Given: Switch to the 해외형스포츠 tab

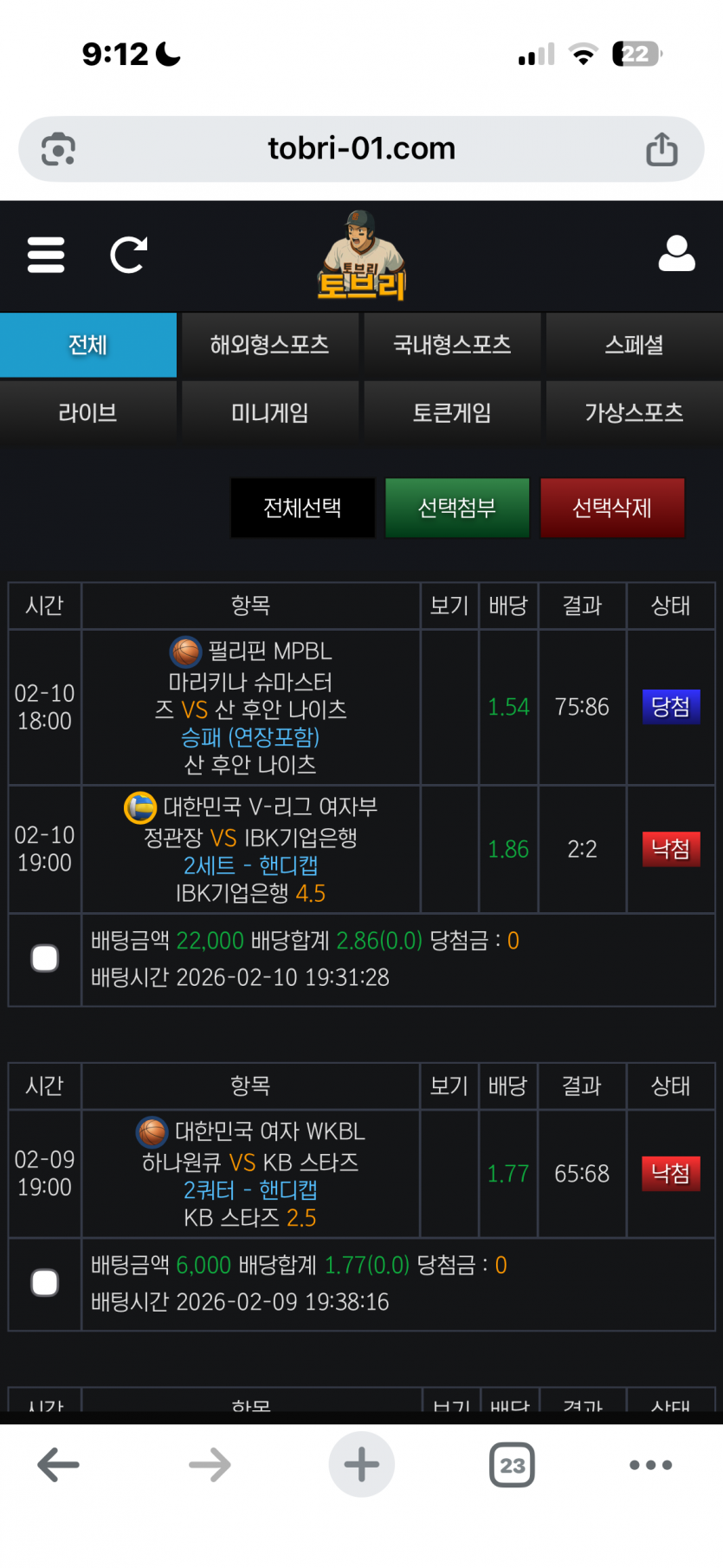Looking at the screenshot, I should point(269,345).
